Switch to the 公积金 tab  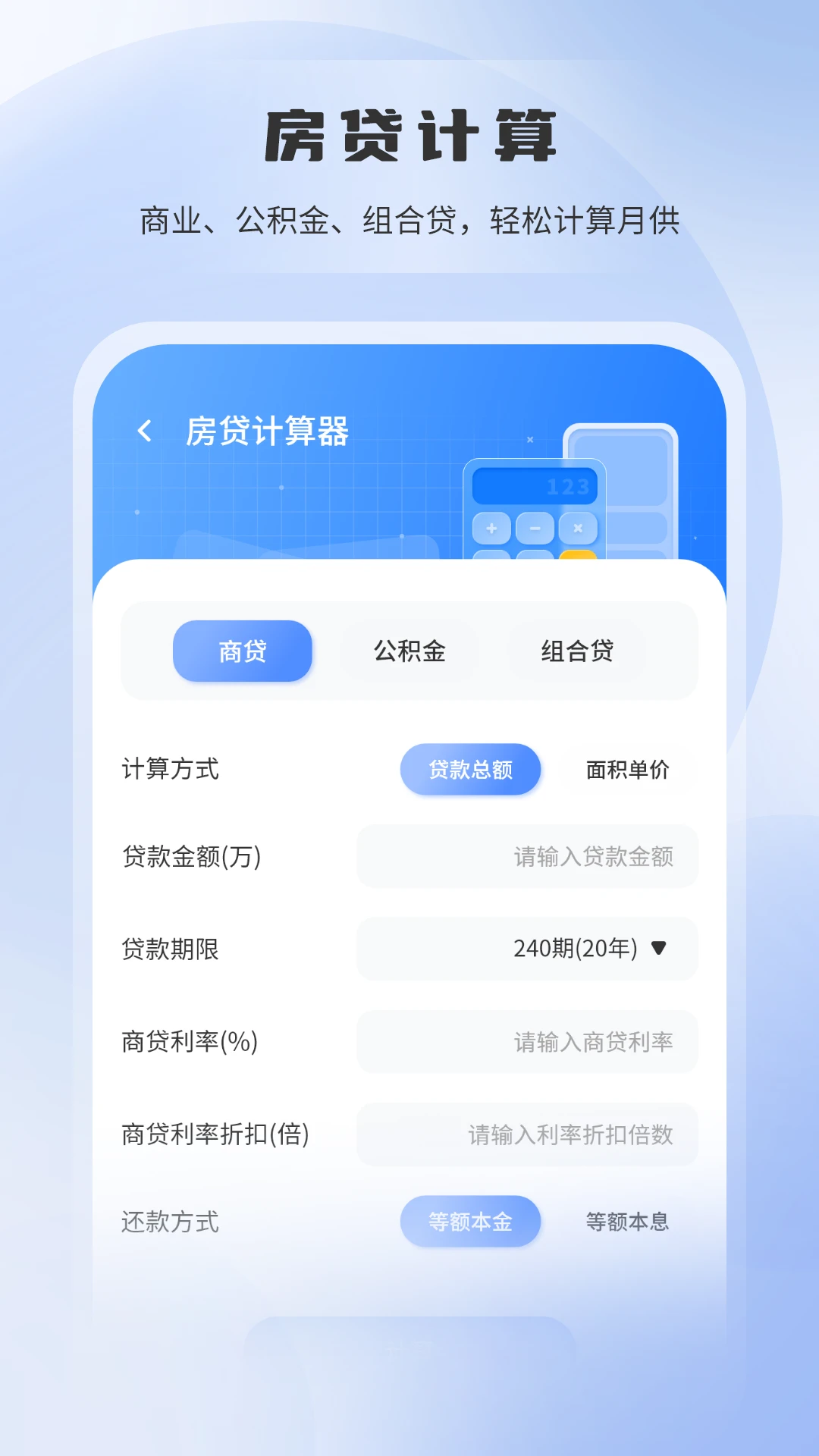coord(409,651)
